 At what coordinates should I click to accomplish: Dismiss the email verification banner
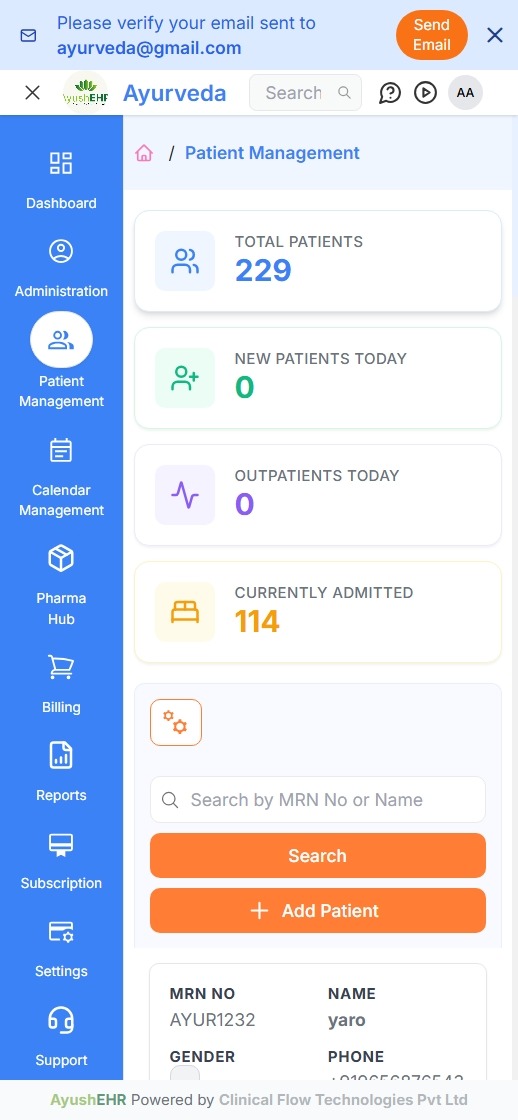point(494,35)
